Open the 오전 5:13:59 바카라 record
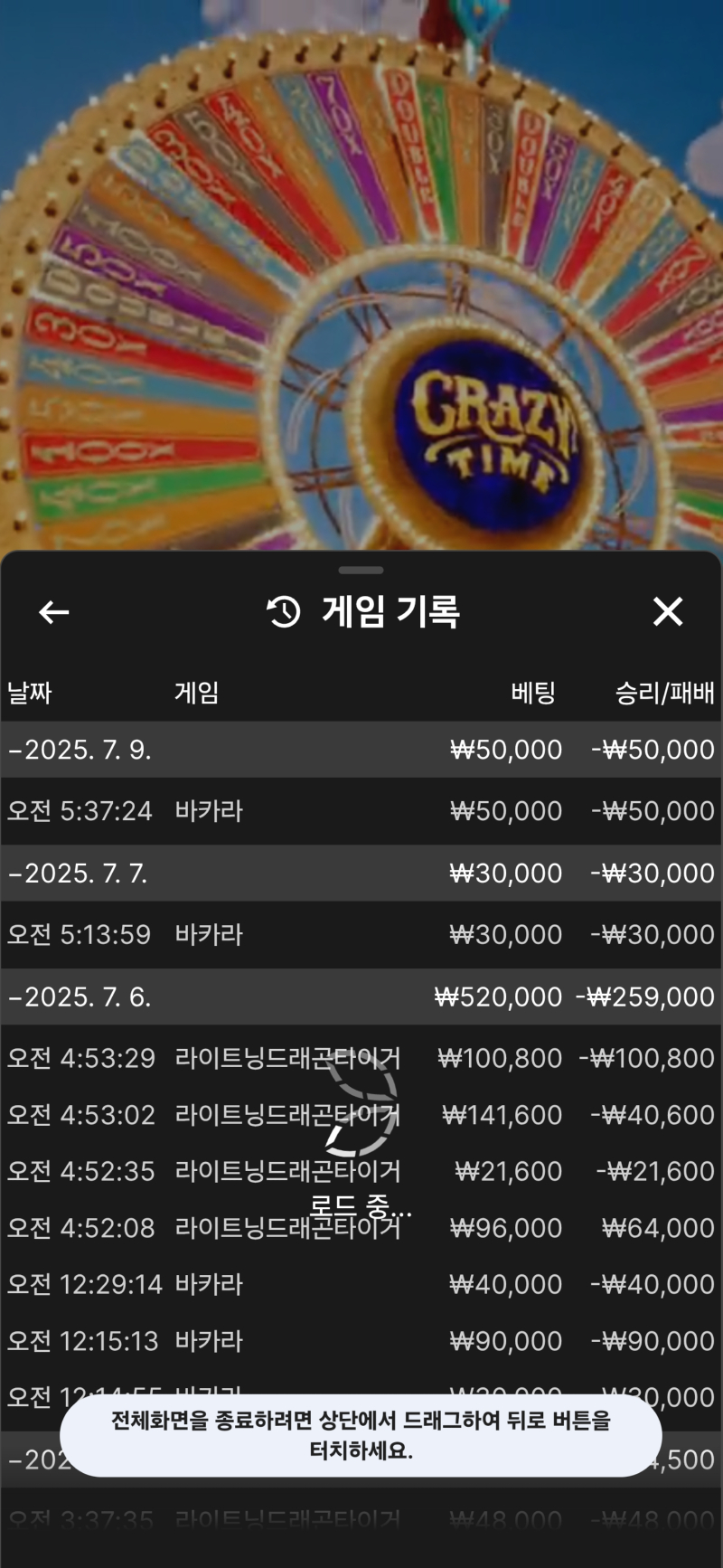The height and width of the screenshot is (1568, 723). (x=361, y=934)
